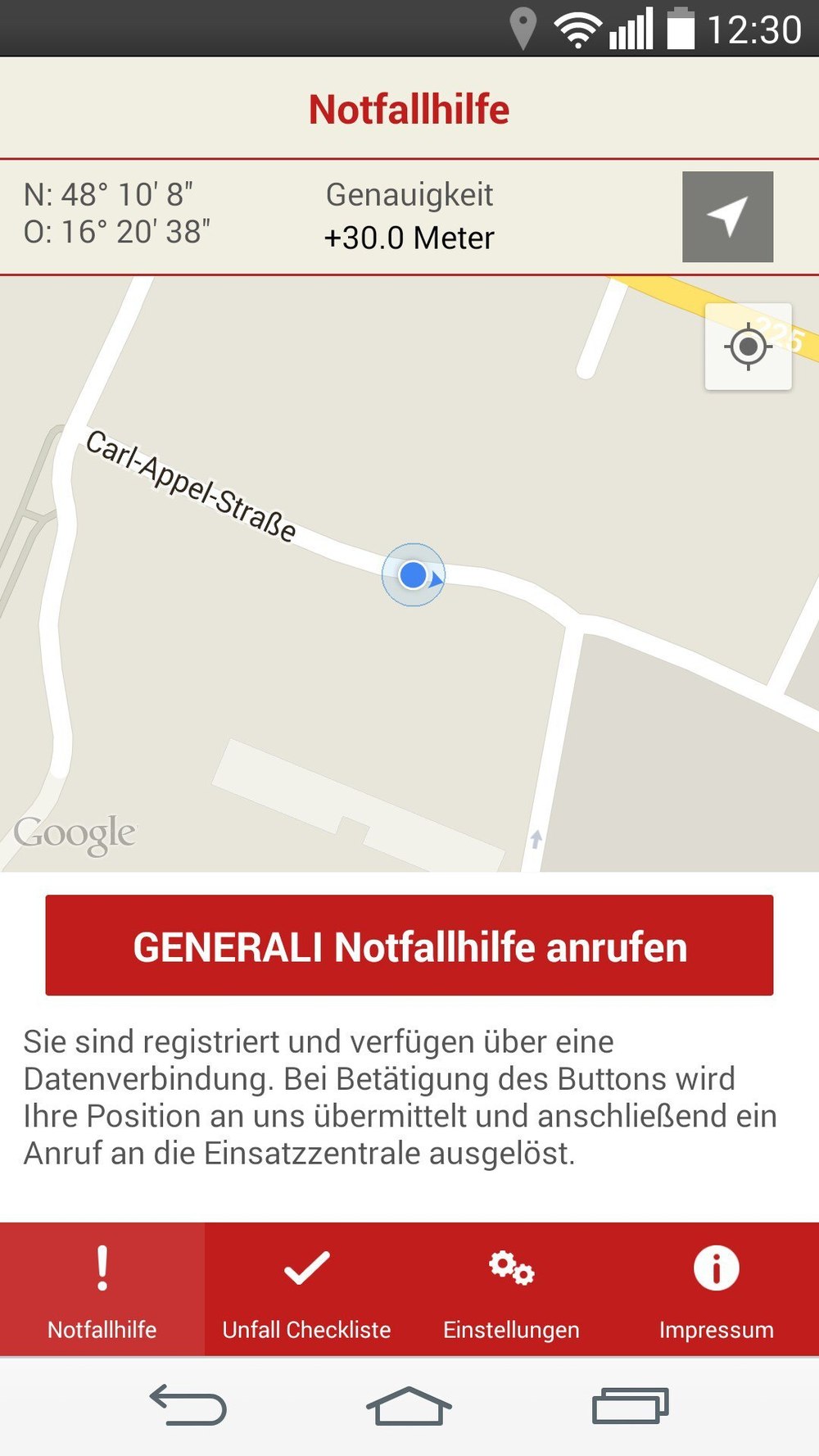Screen dimensions: 819x1456
Task: Go back with the system back button
Action: click(188, 1406)
